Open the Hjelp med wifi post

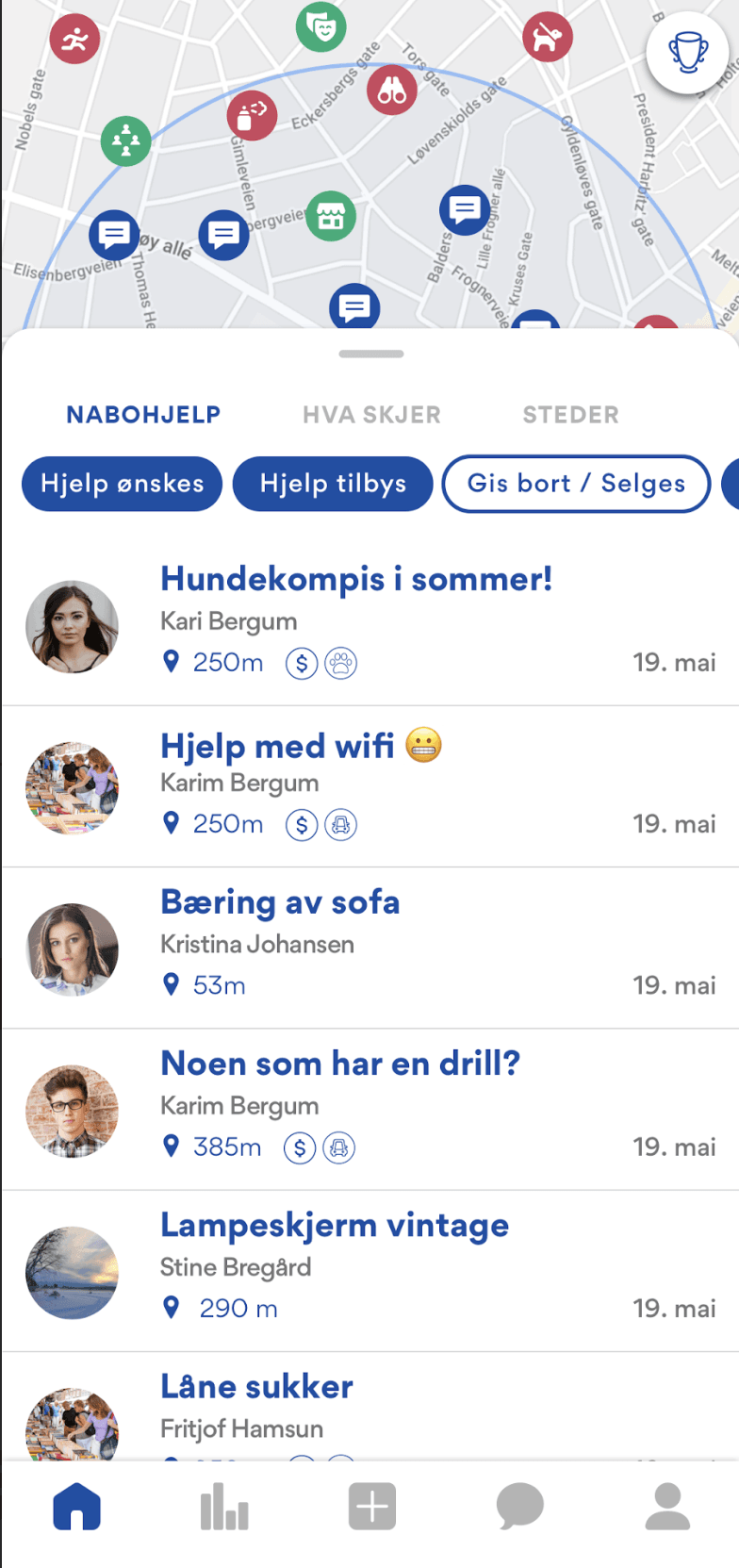tap(278, 746)
